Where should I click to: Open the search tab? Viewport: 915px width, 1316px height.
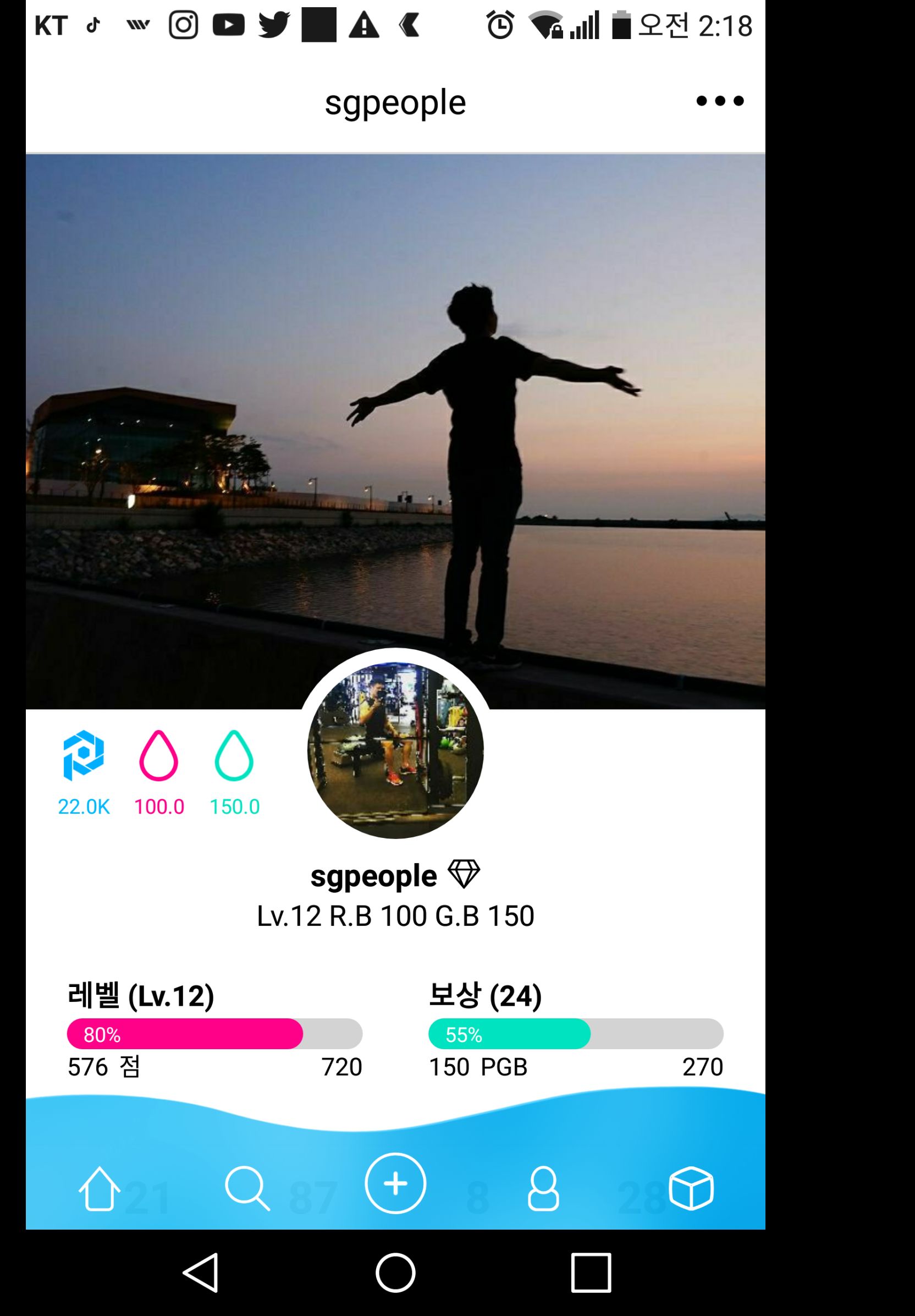pos(247,1189)
